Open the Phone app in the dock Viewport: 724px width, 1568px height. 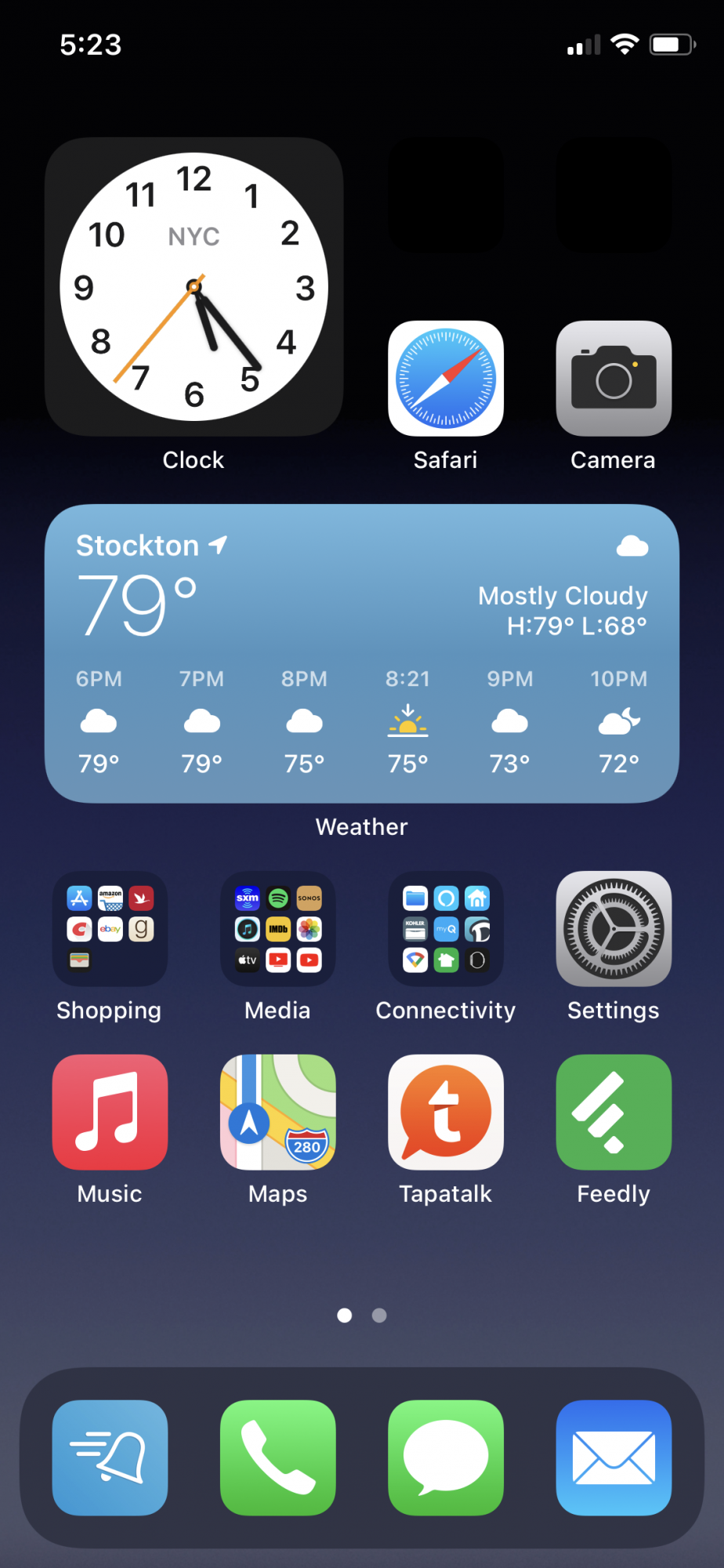(278, 1457)
